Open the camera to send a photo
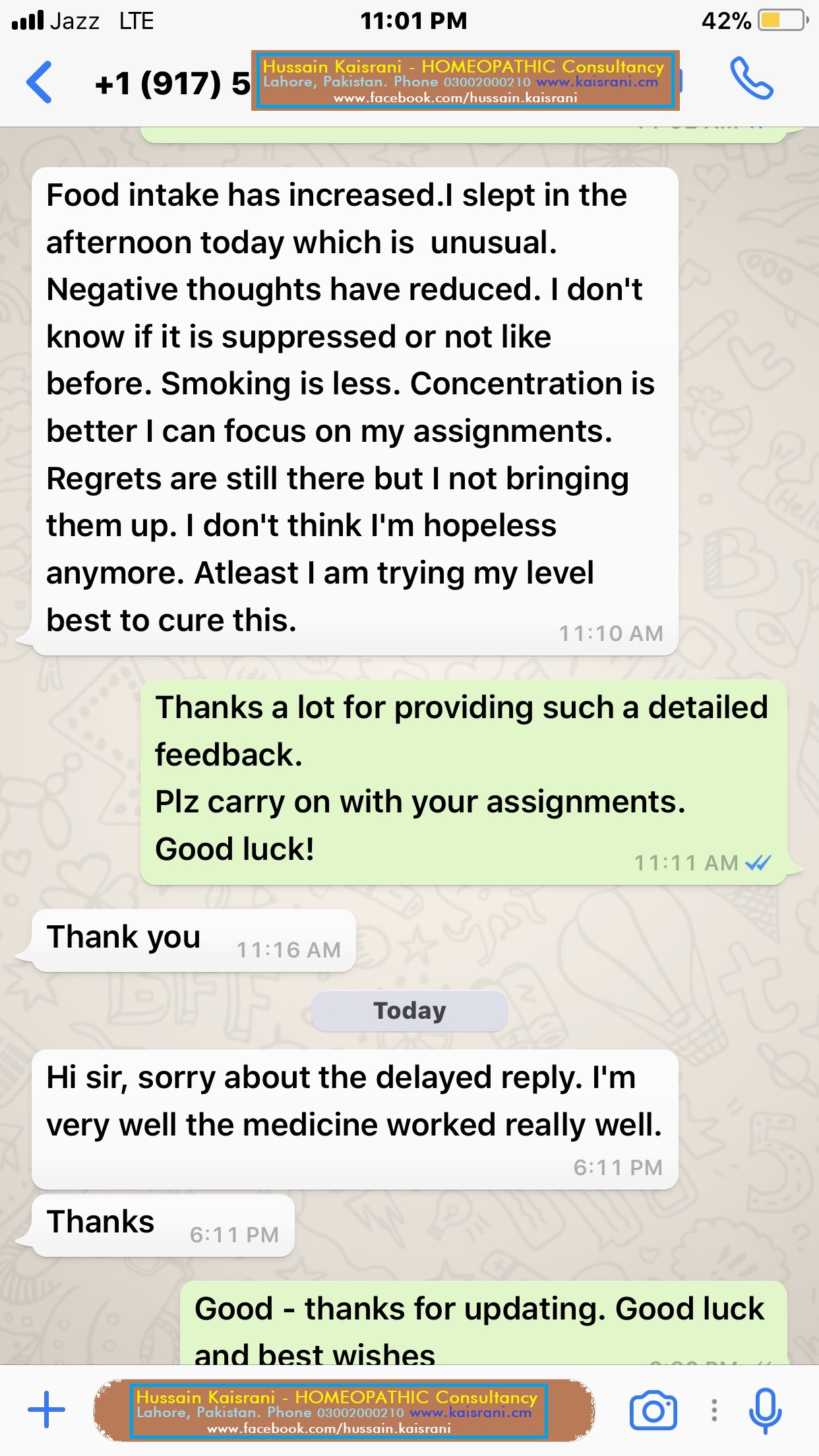This screenshot has height=1456, width=819. [653, 1410]
